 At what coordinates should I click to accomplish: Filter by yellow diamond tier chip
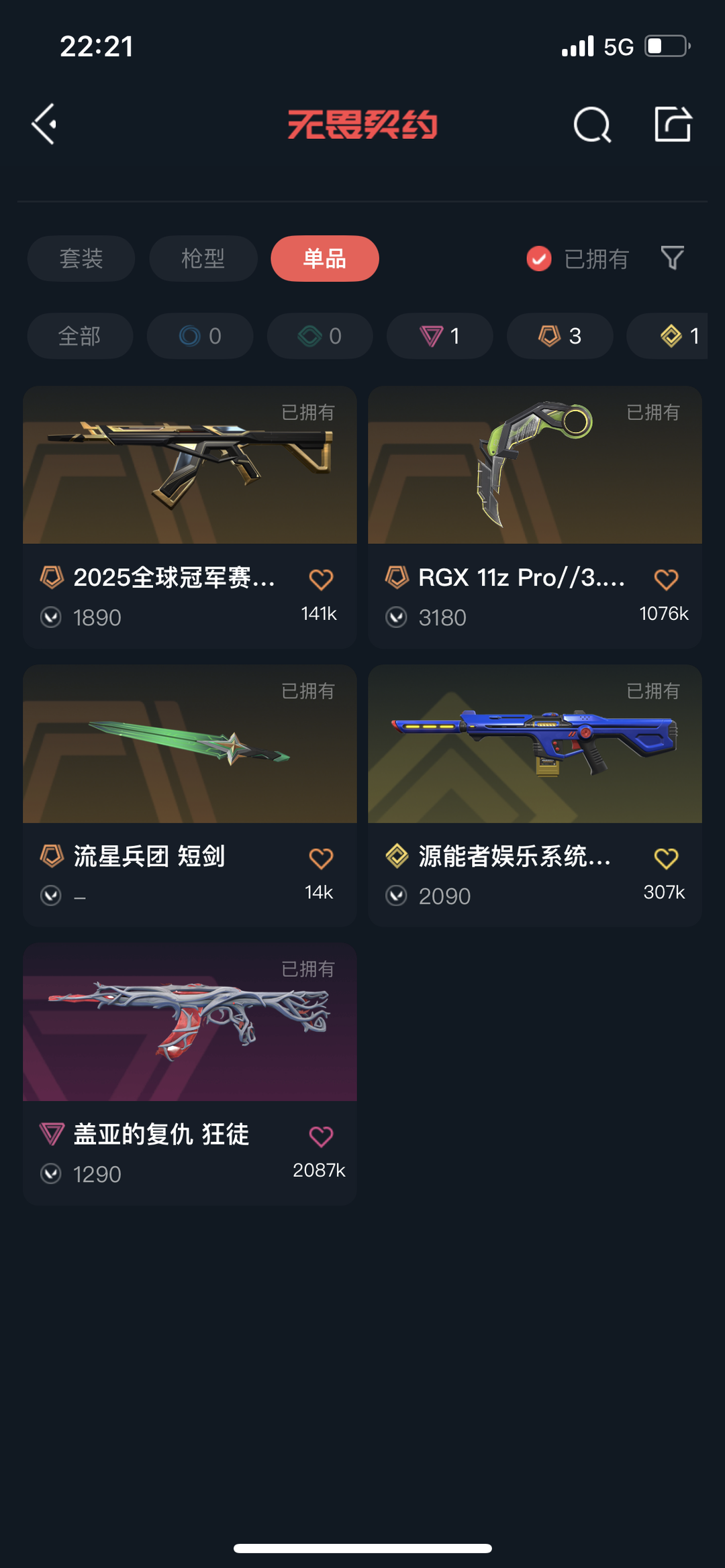[x=678, y=335]
